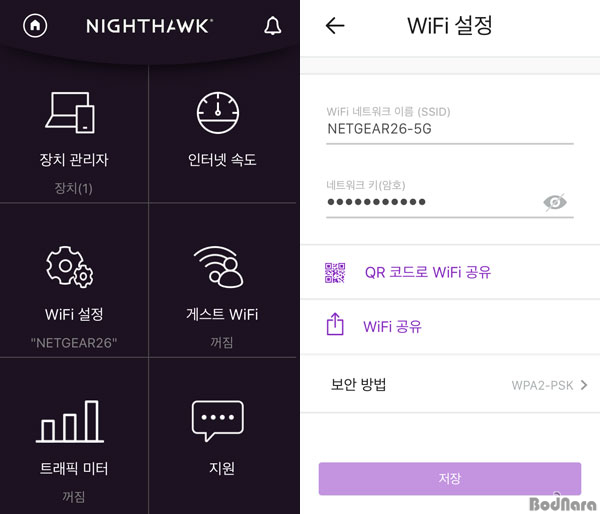The image size is (600, 514).
Task: Select WiFi 공유 option
Action: (392, 326)
